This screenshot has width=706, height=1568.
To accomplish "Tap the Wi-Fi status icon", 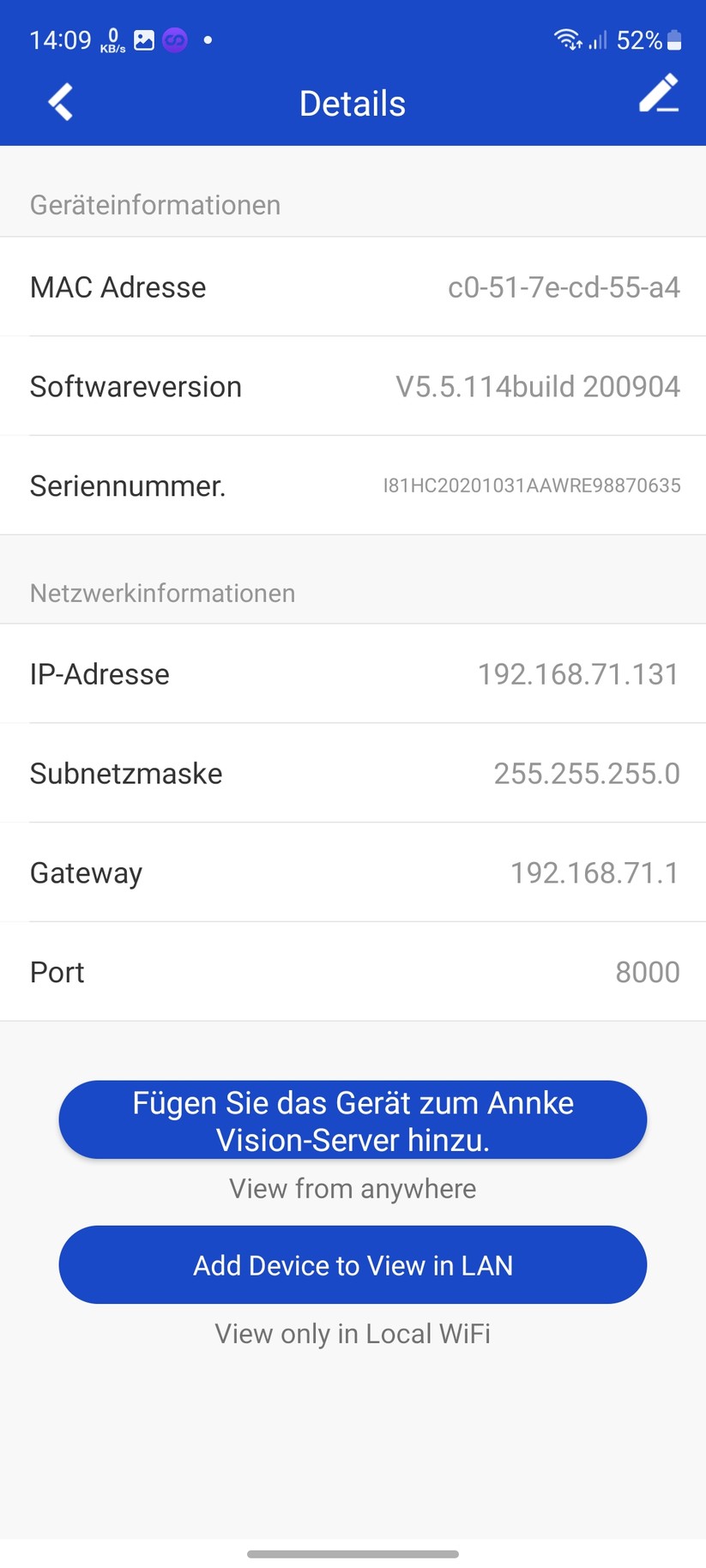I will click(x=566, y=36).
